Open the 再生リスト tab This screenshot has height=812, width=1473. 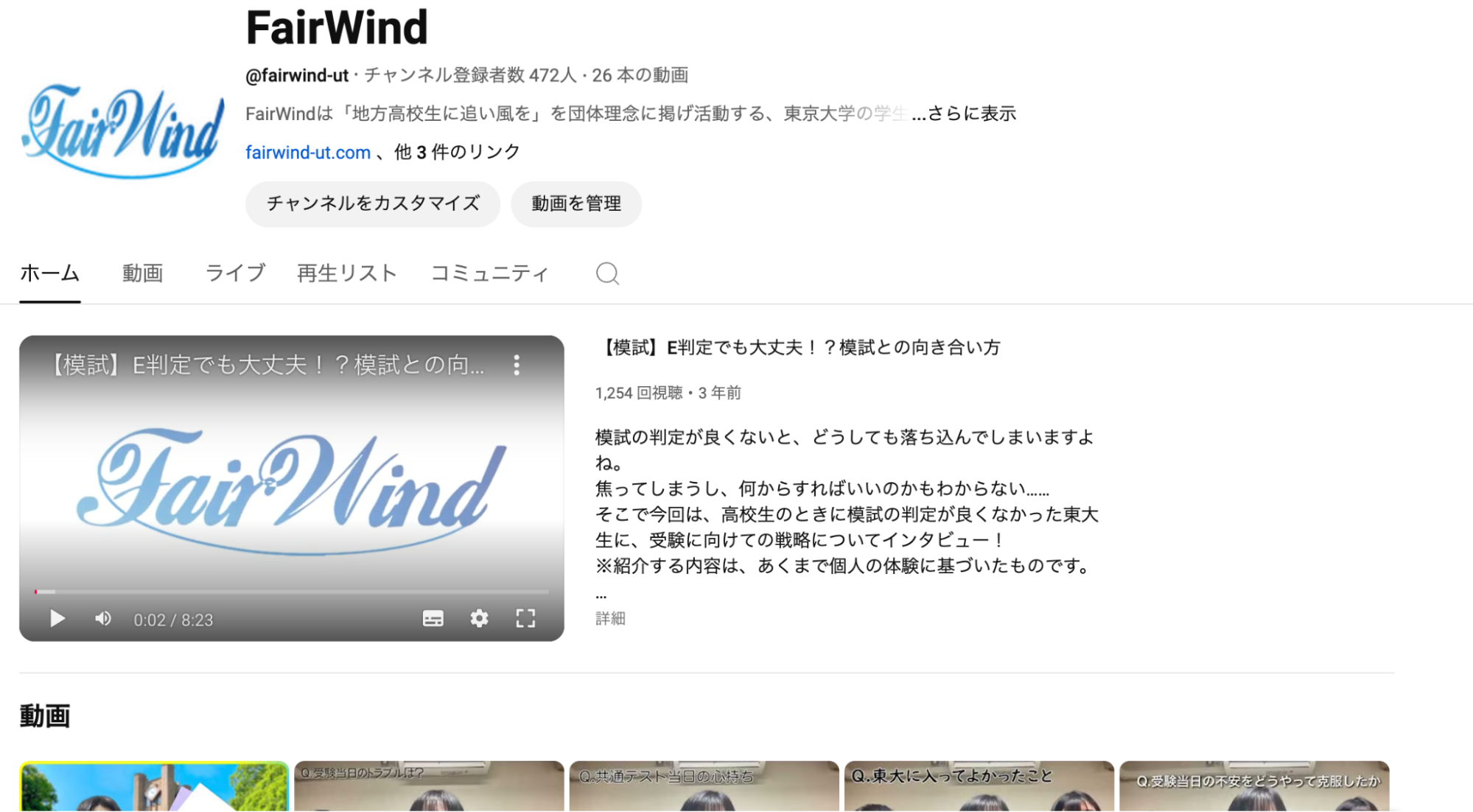(x=347, y=273)
